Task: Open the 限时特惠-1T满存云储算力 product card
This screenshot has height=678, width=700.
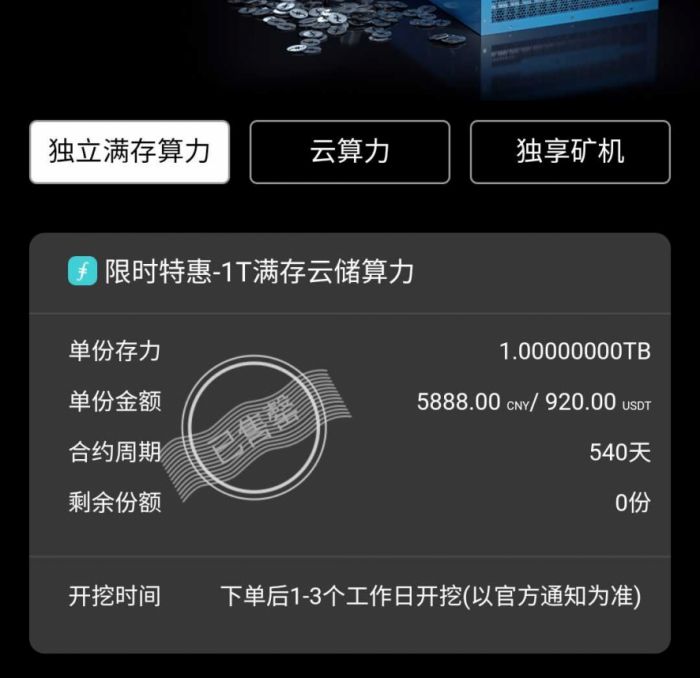Action: tap(260, 271)
